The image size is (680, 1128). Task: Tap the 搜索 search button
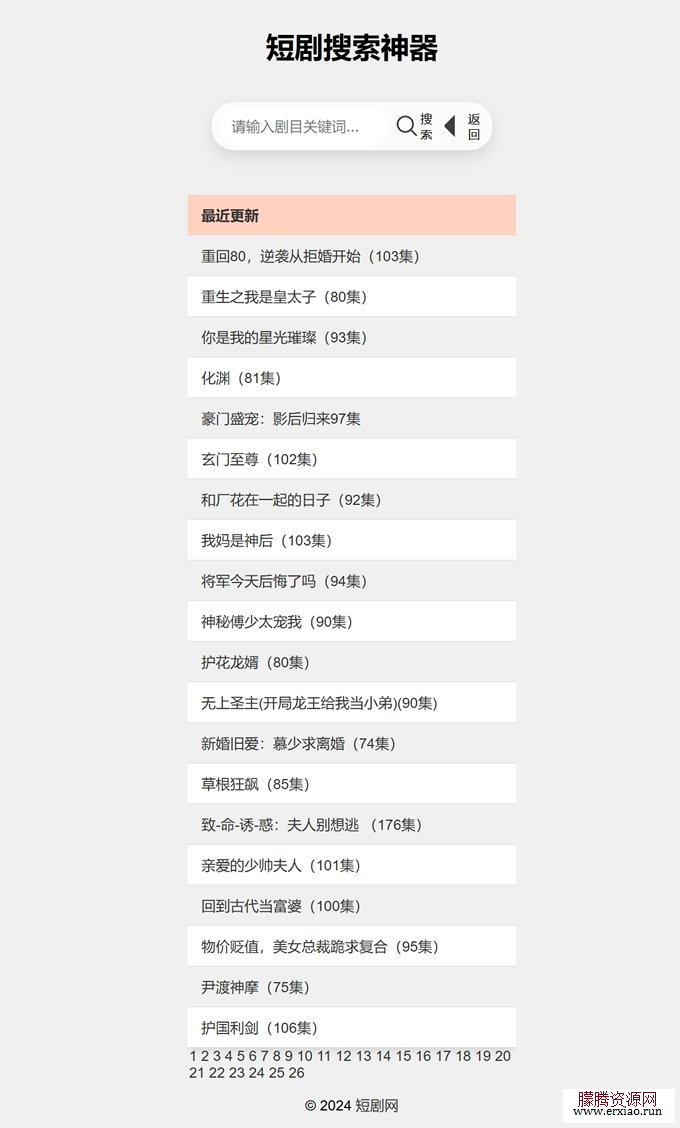[415, 127]
